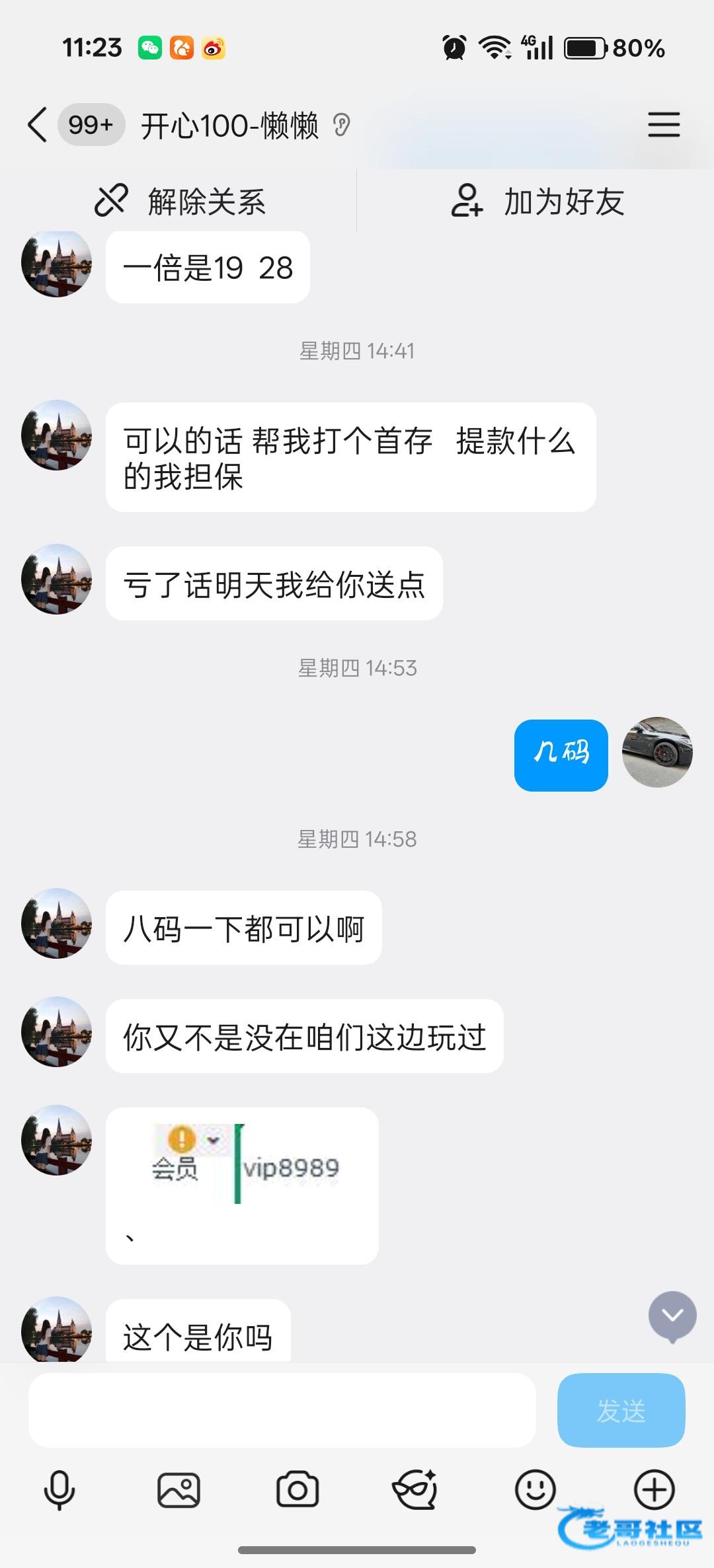The width and height of the screenshot is (714, 1568).
Task: Open the emoji smiley panel
Action: (535, 1490)
